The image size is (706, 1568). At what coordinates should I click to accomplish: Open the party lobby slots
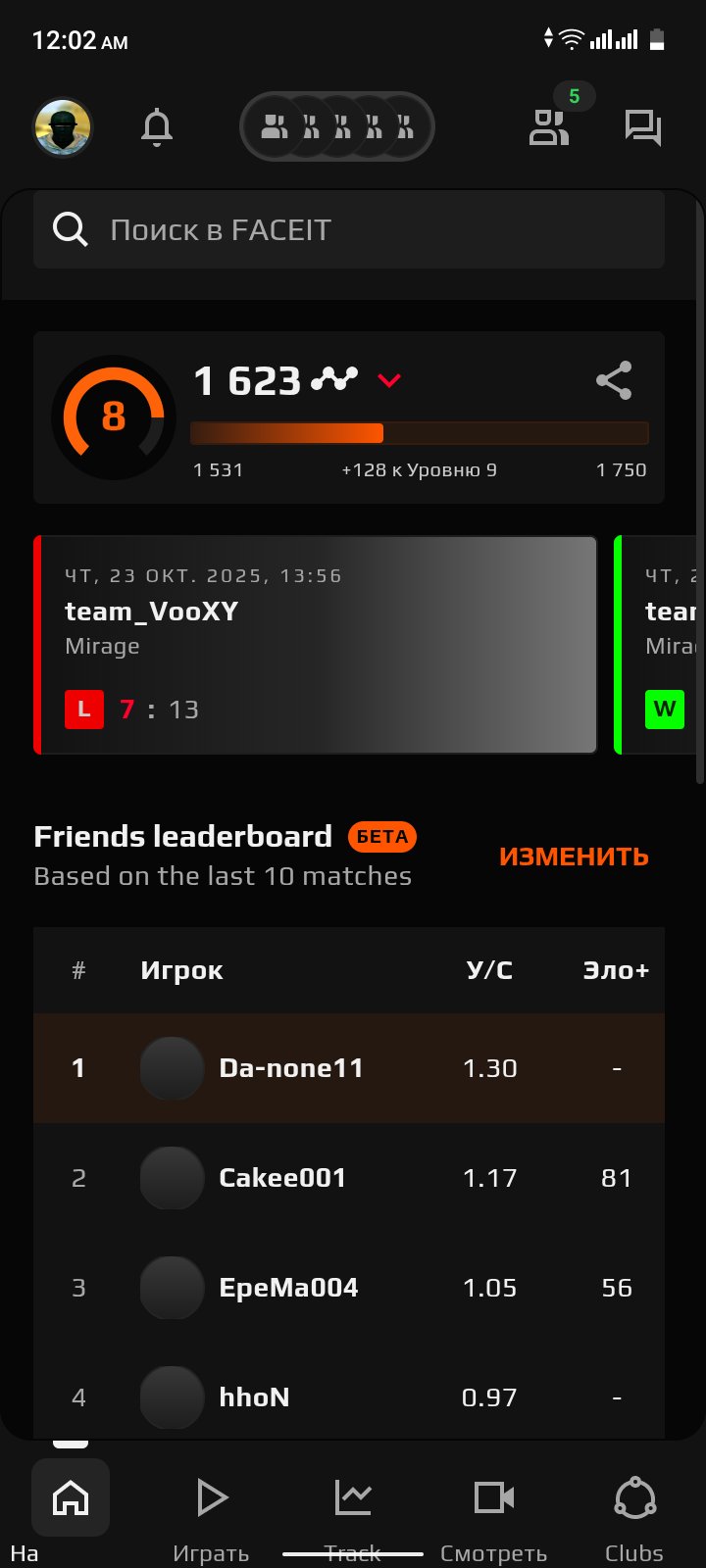[336, 127]
